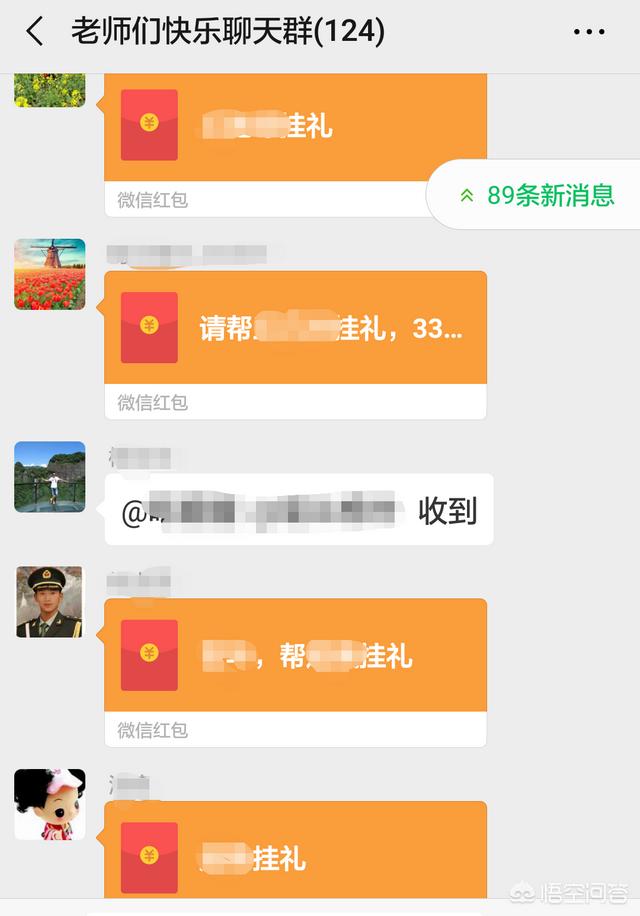Go back from the group chat
This screenshot has width=640, height=916.
(35, 32)
